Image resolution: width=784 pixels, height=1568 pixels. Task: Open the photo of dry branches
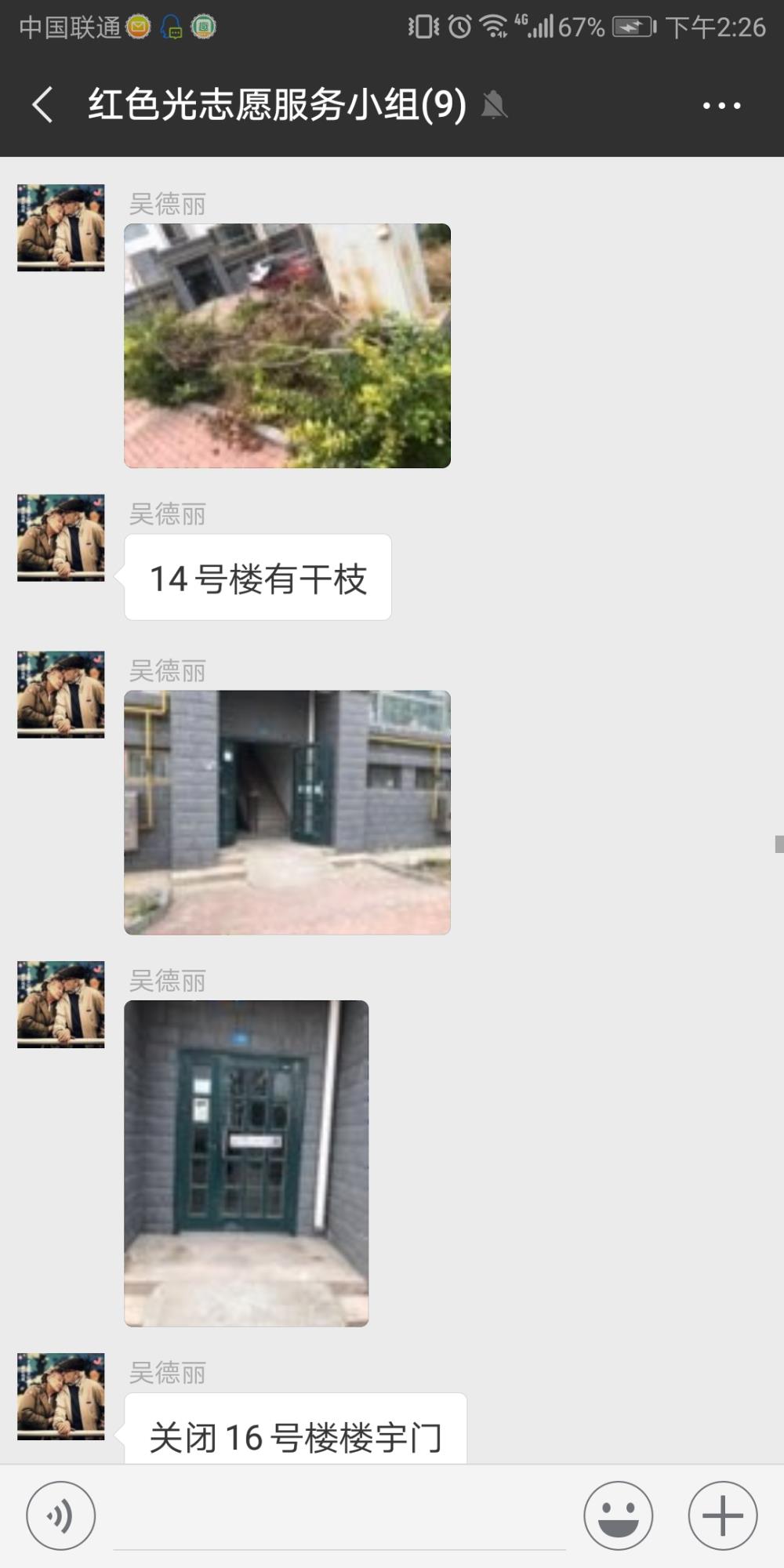287,346
